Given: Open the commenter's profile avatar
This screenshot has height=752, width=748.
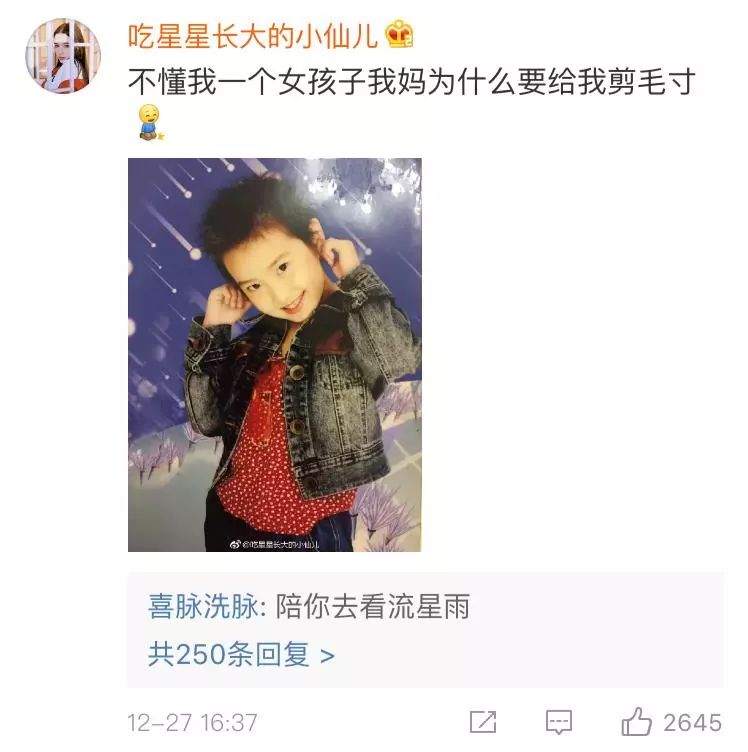Looking at the screenshot, I should [62, 56].
